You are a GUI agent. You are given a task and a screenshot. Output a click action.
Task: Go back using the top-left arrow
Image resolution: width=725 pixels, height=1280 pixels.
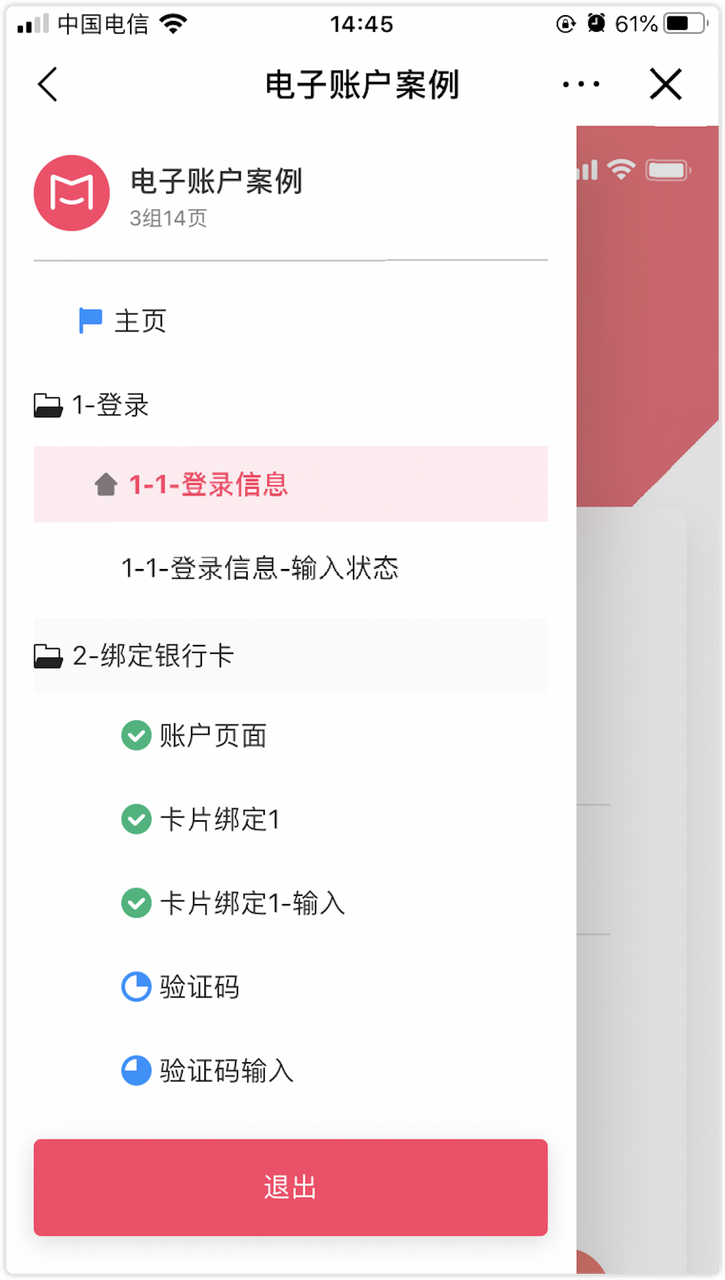click(48, 85)
